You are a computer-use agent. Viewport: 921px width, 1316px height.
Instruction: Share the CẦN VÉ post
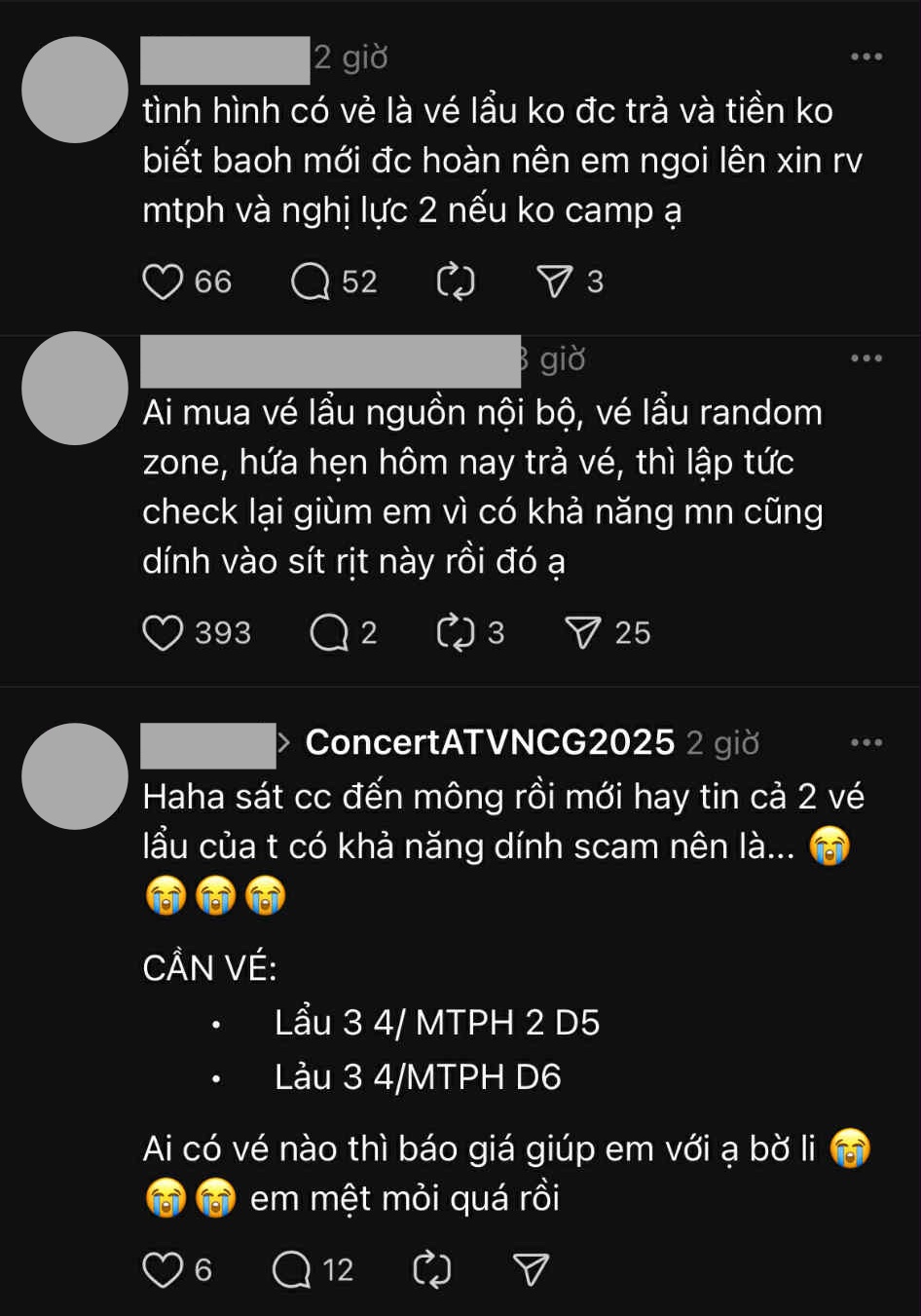[531, 1270]
